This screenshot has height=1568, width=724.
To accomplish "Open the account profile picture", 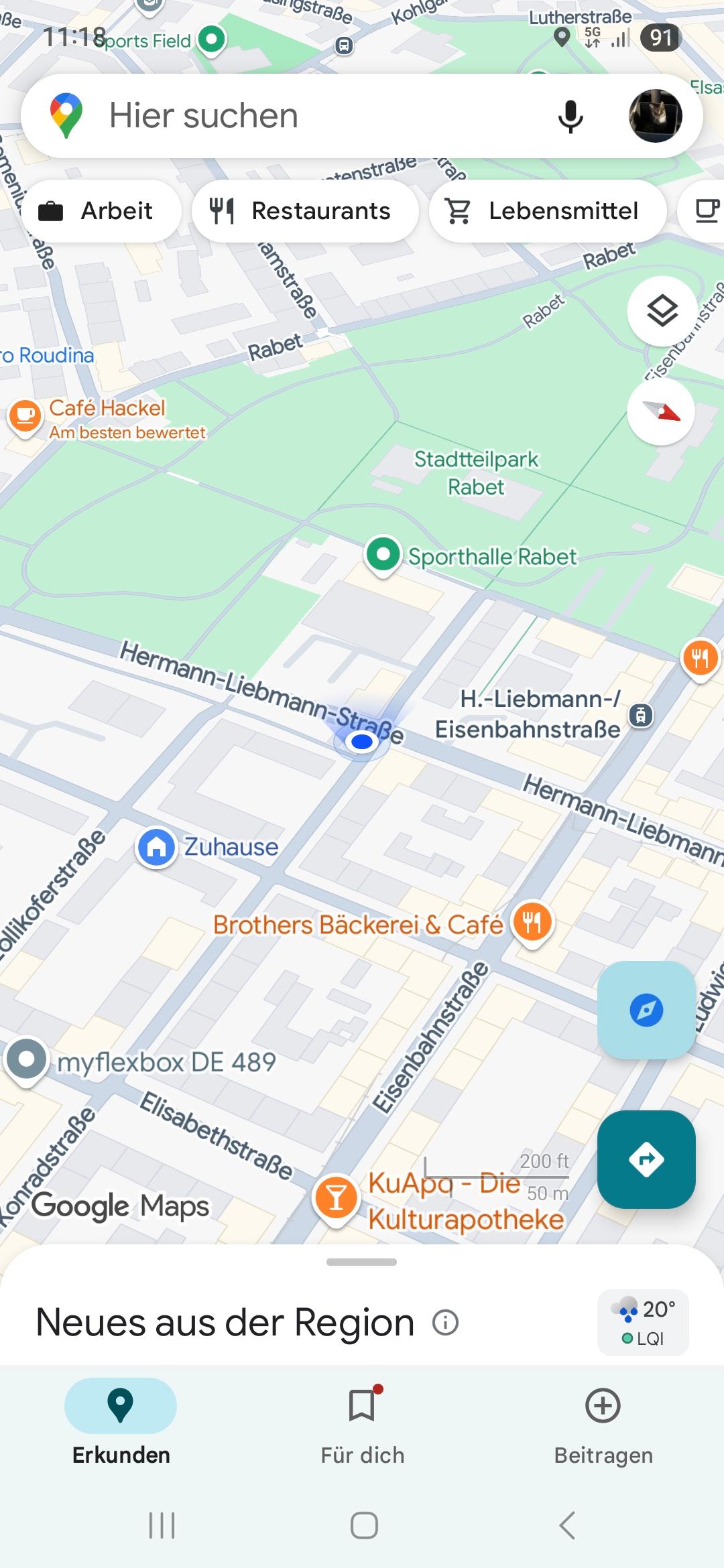I will (655, 116).
